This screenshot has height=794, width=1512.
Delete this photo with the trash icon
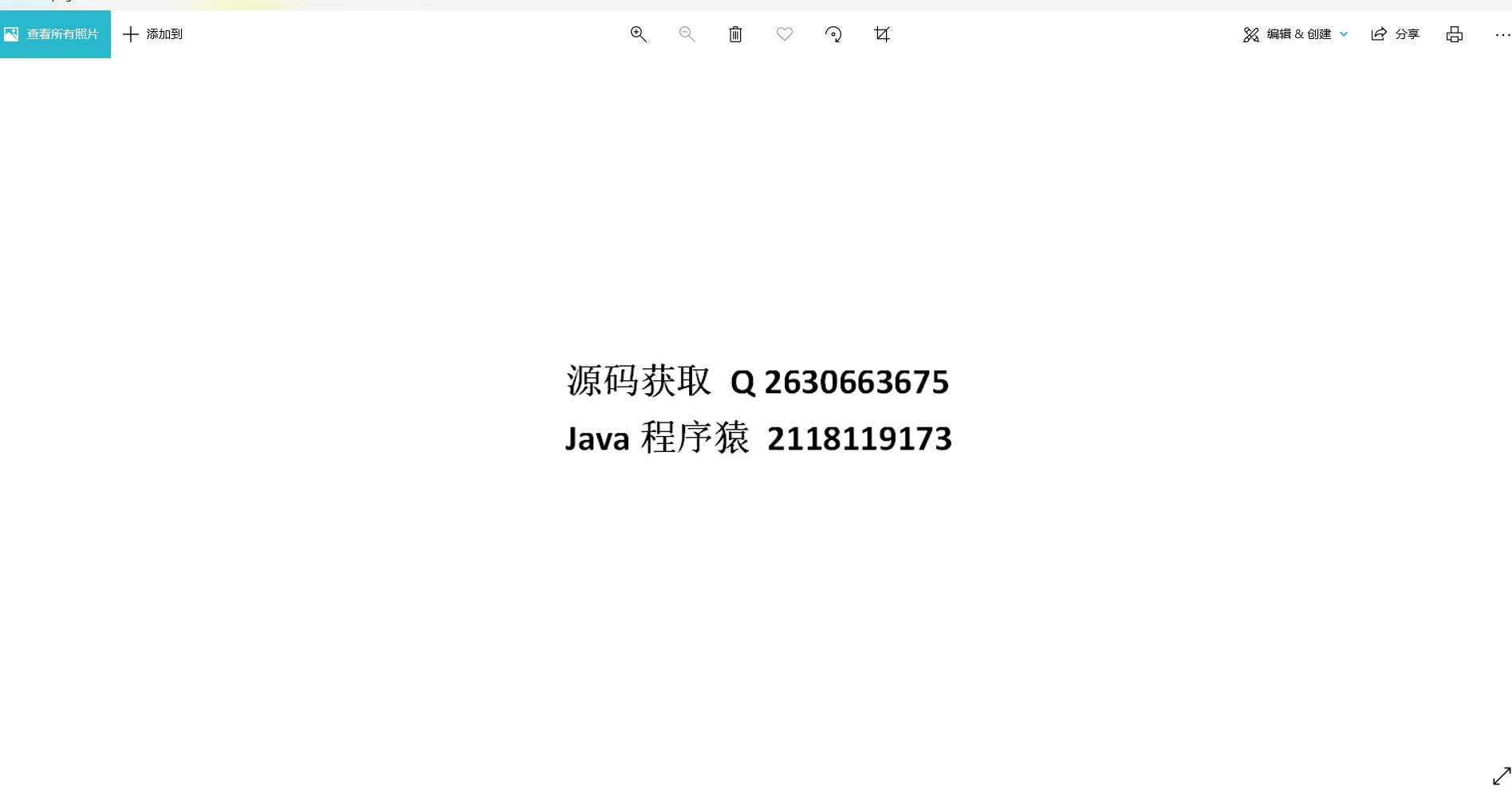(x=735, y=34)
